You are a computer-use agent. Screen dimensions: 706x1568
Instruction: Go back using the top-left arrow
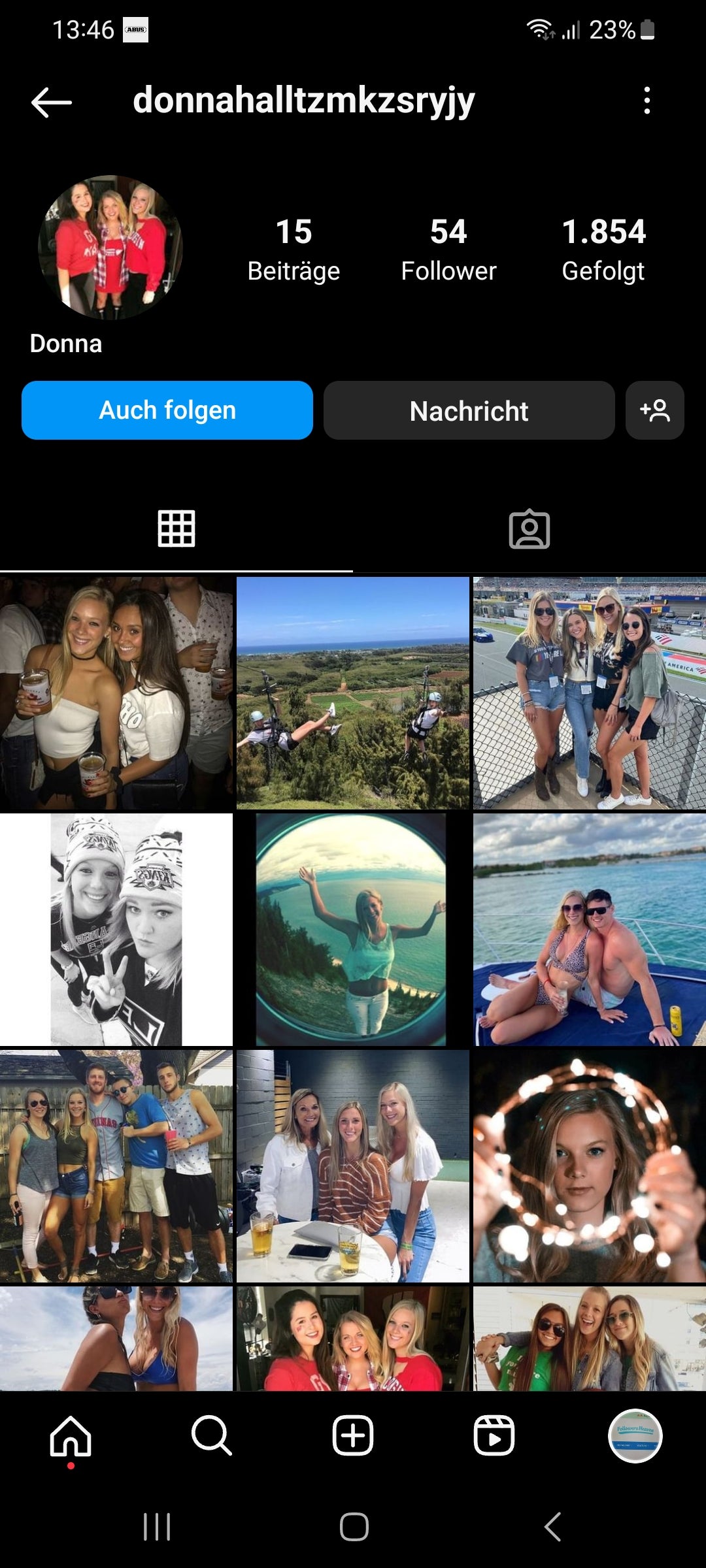pos(51,102)
